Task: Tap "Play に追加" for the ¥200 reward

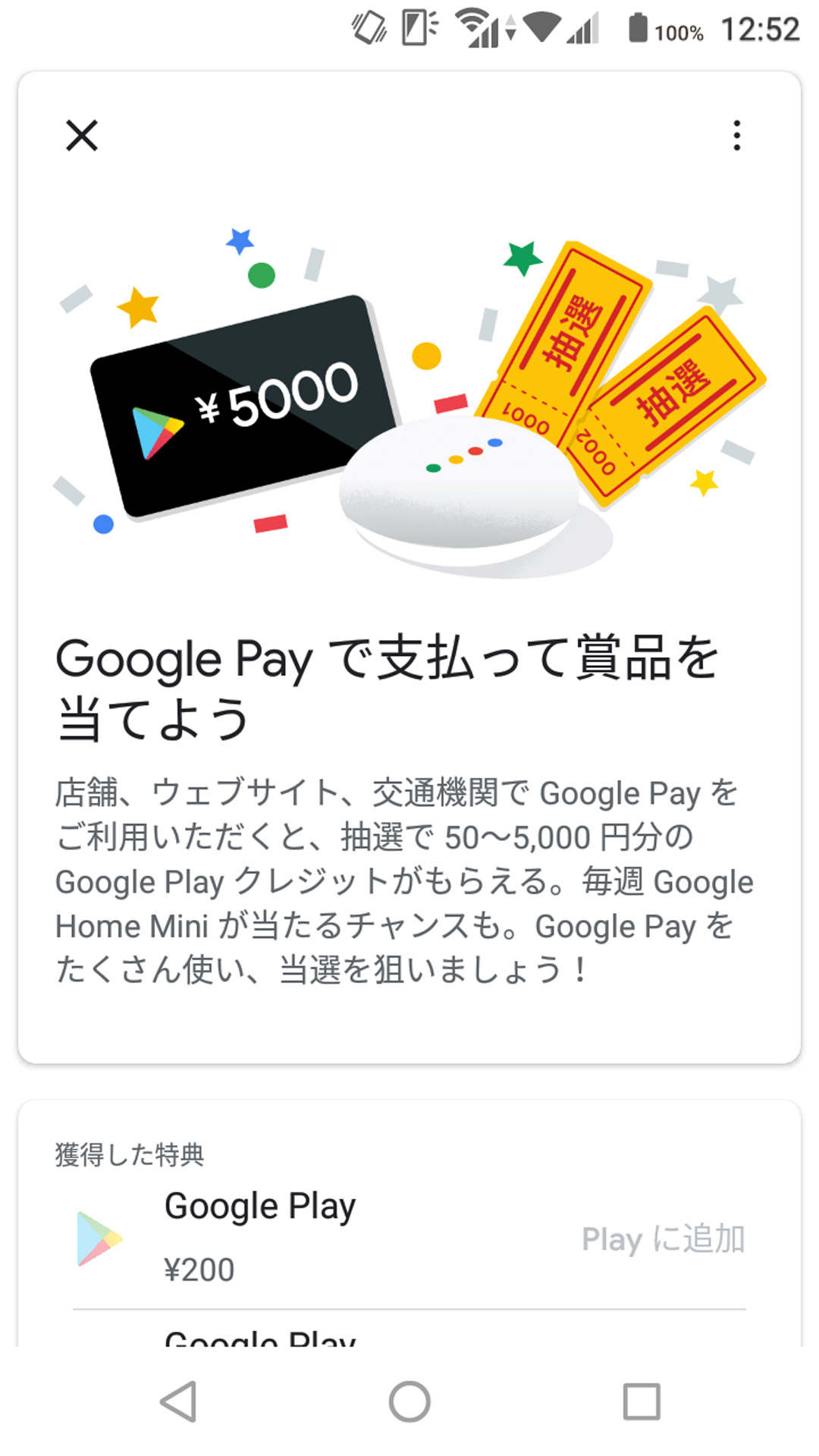Action: pos(663,1239)
